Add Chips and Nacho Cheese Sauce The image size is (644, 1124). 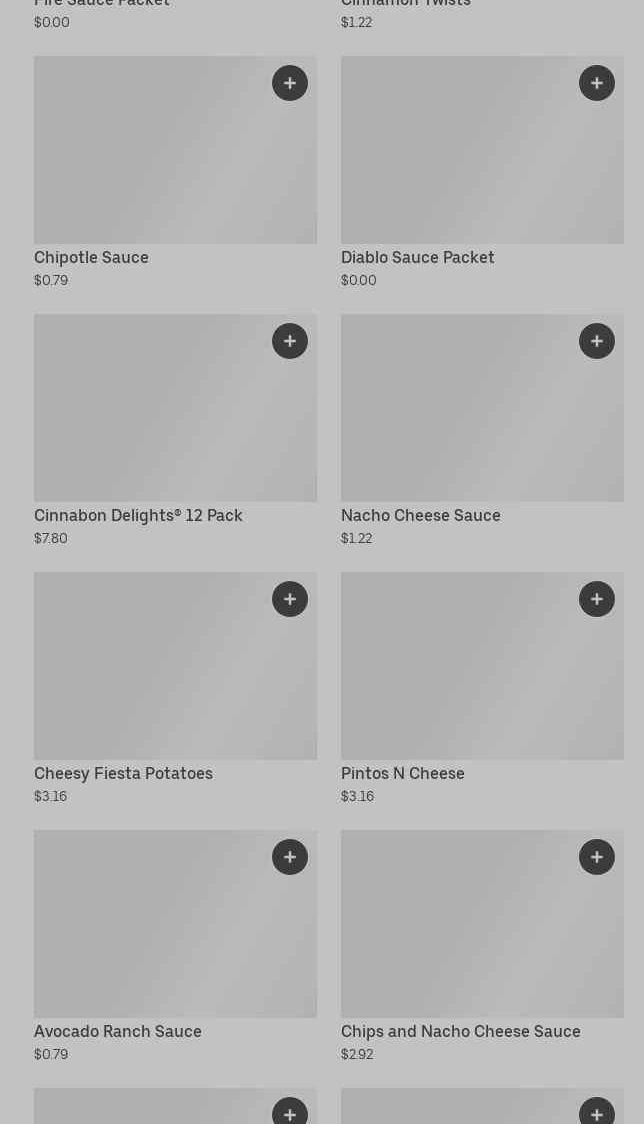click(597, 857)
